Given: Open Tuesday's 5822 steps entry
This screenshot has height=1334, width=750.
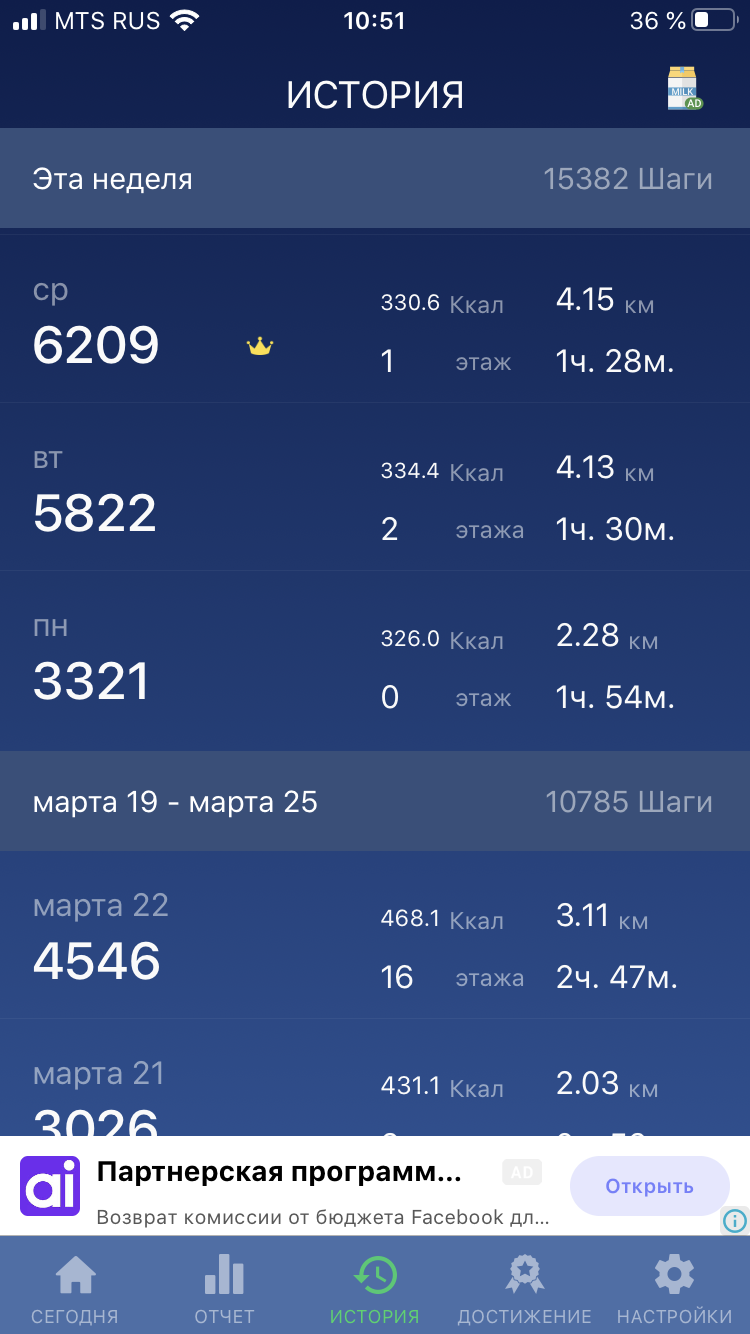Looking at the screenshot, I should [375, 488].
